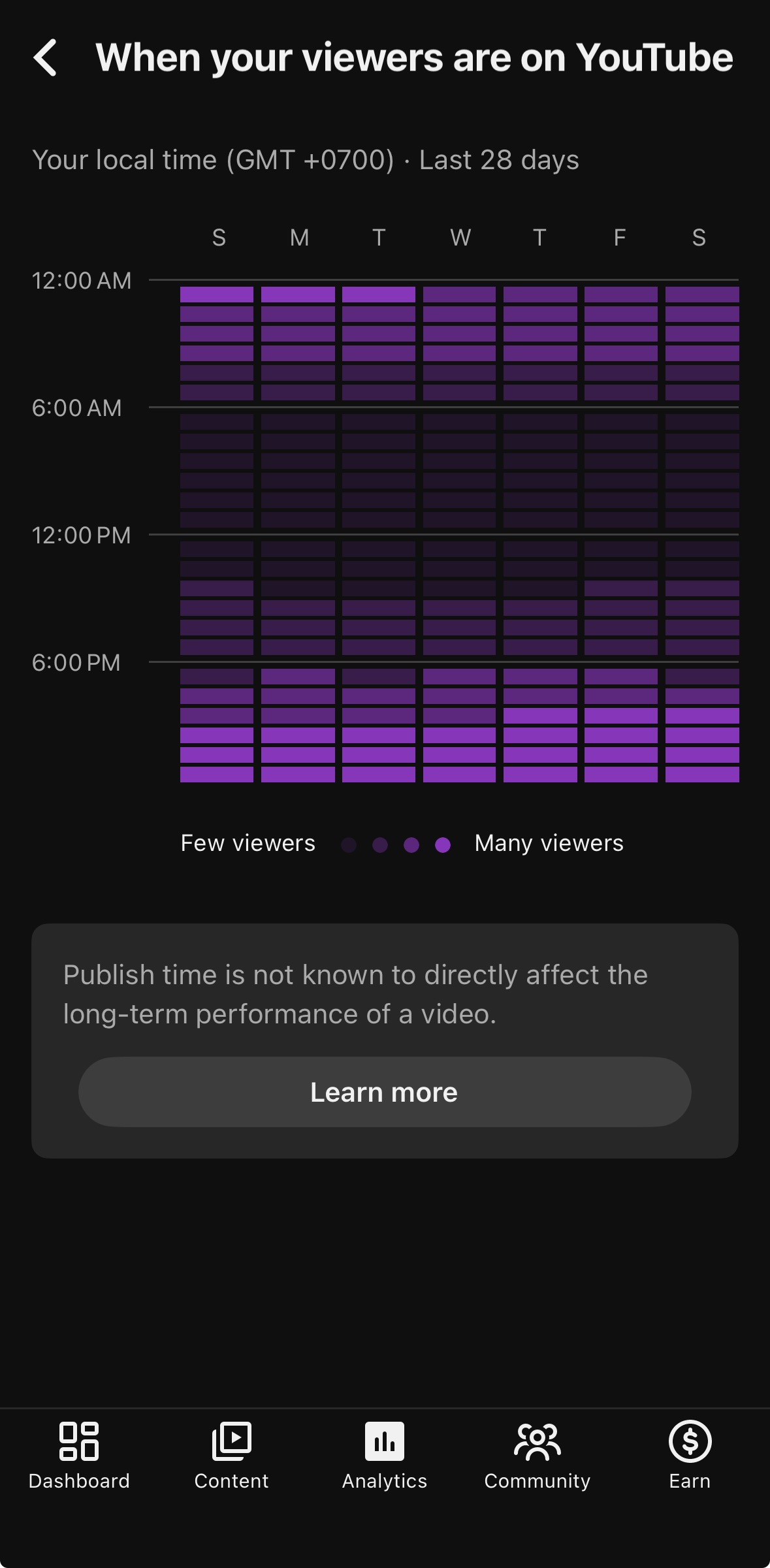Tap the Learn more button
770x1568 pixels.
click(x=385, y=1092)
